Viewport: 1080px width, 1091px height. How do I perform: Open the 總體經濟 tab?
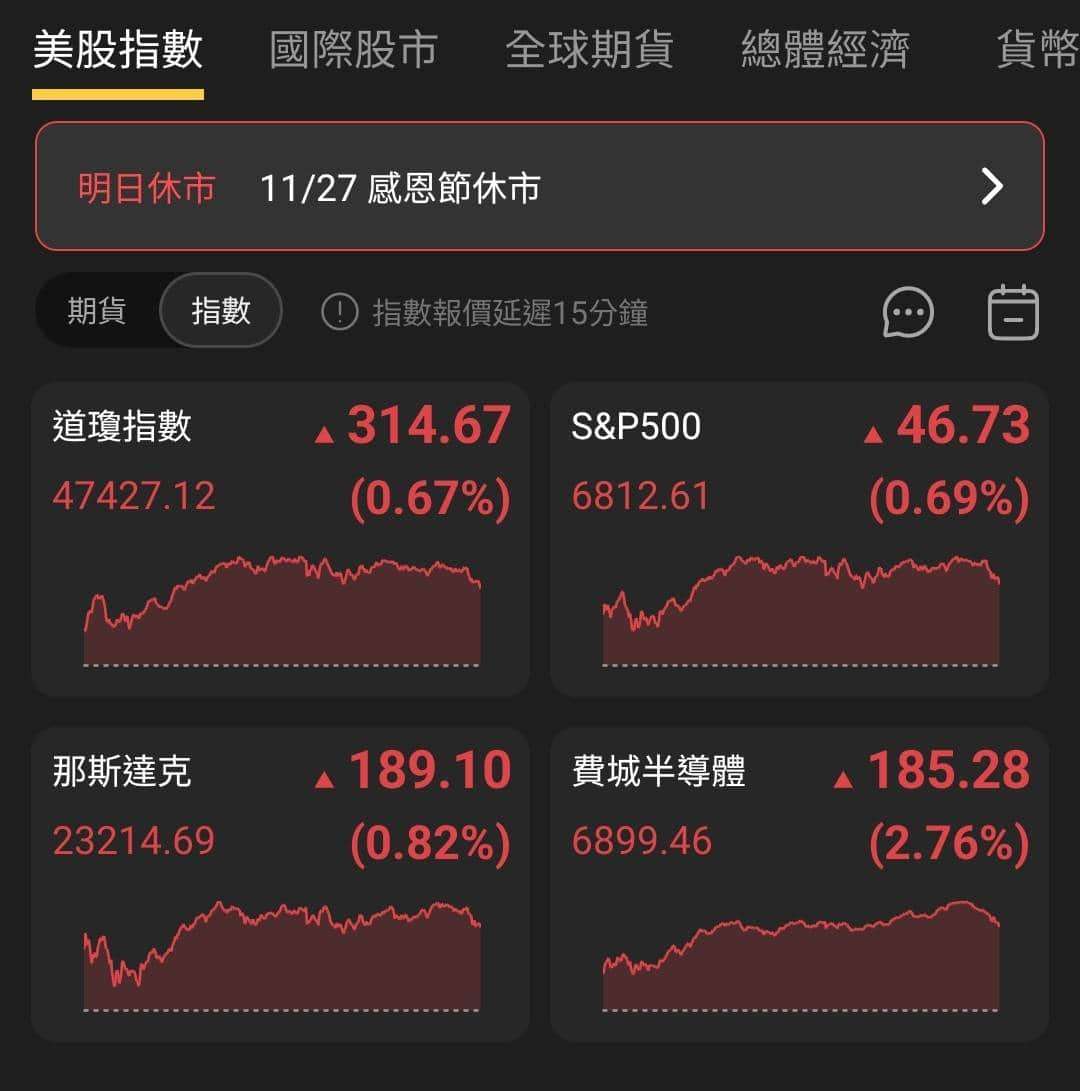pos(825,50)
